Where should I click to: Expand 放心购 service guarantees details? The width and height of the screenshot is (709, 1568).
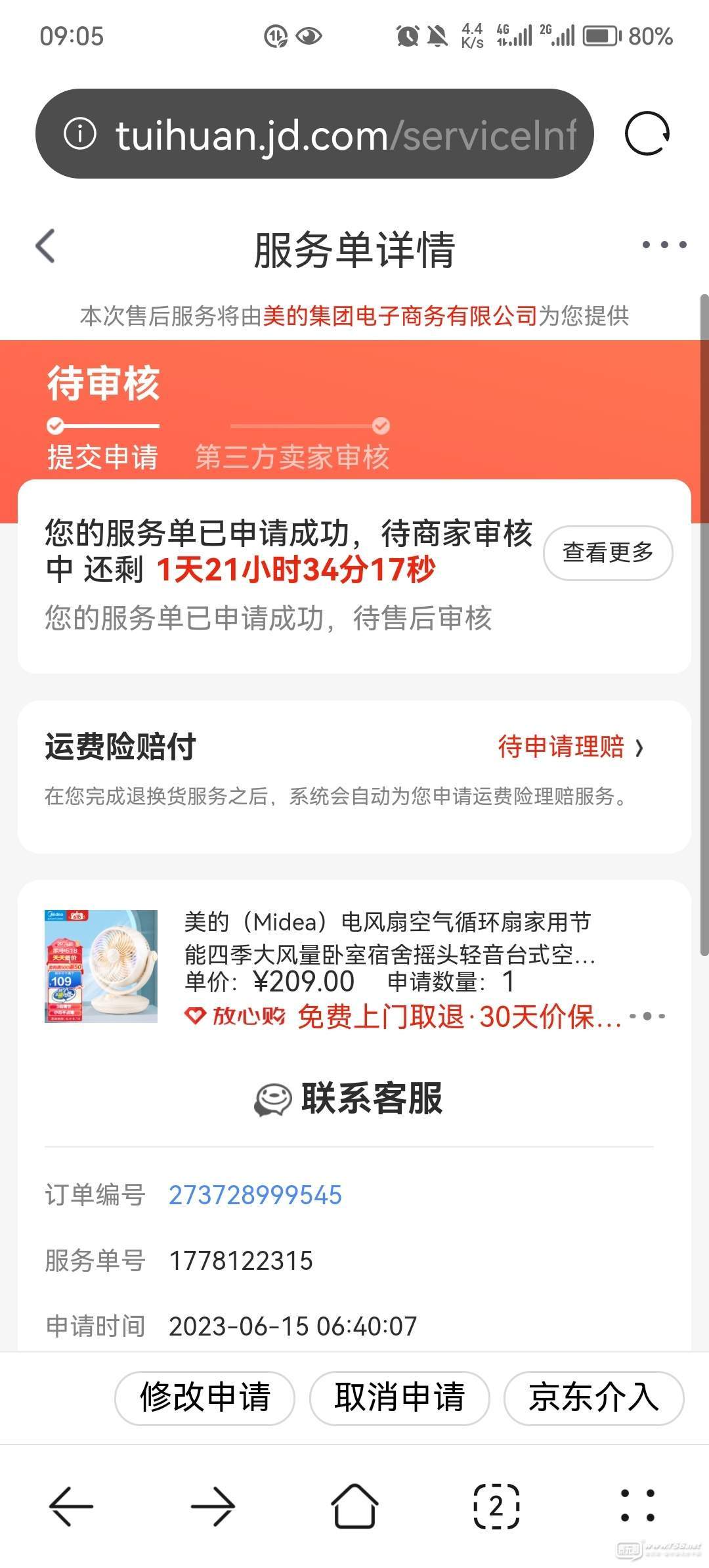point(647,1016)
